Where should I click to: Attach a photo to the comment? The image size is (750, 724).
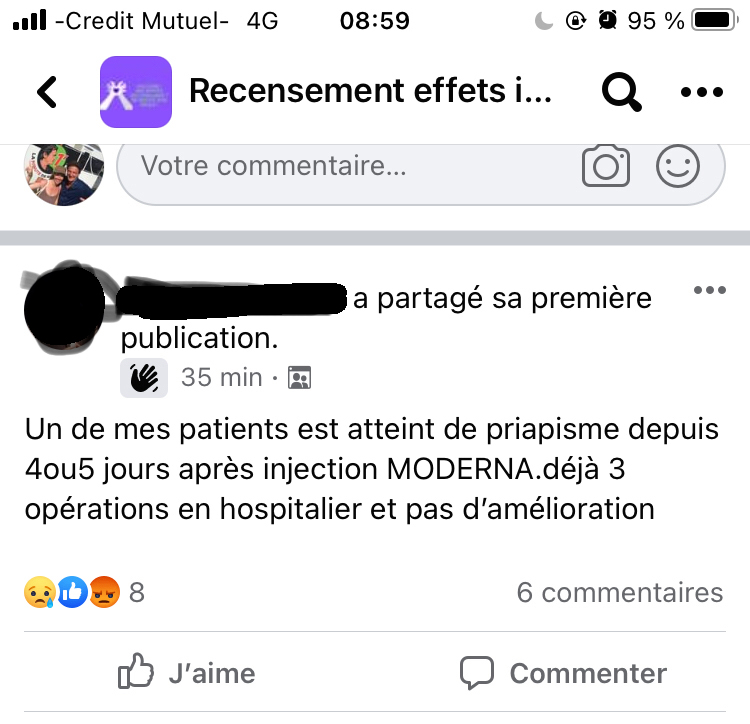pyautogui.click(x=606, y=167)
